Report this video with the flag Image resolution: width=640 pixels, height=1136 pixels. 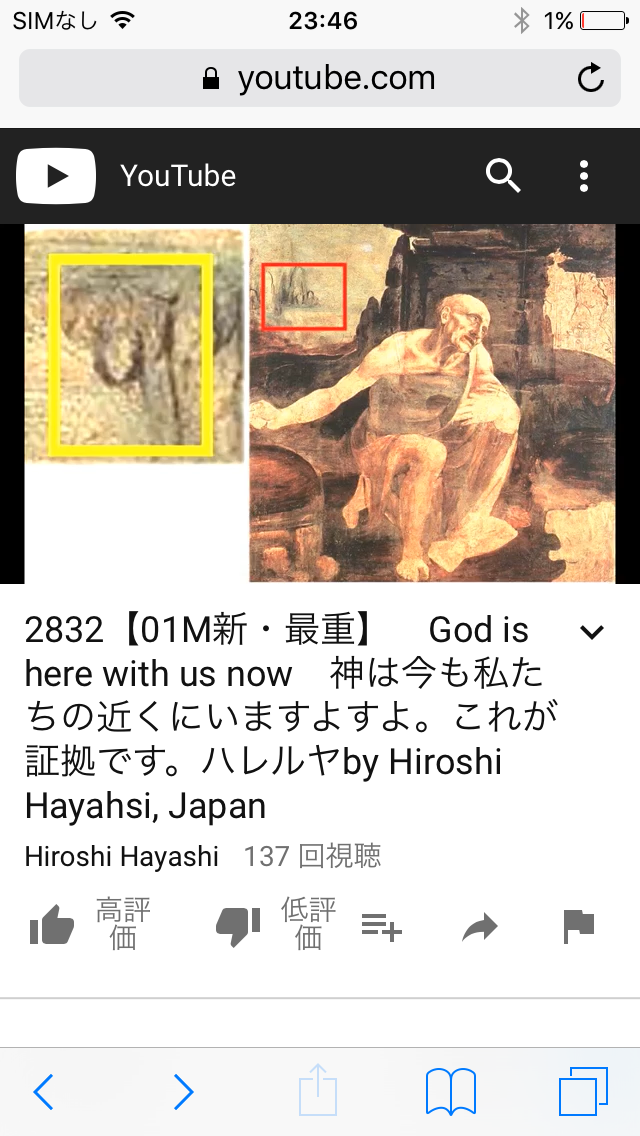pyautogui.click(x=579, y=928)
